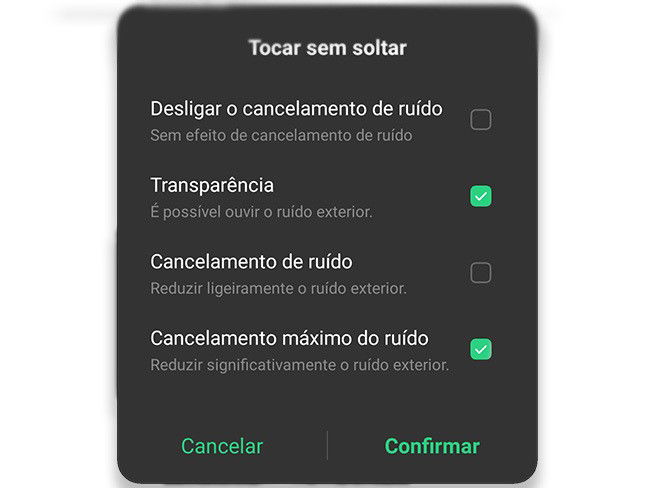The width and height of the screenshot is (650, 488).
Task: Uncheck Cancelamento máximo do ruído
Action: (x=481, y=349)
